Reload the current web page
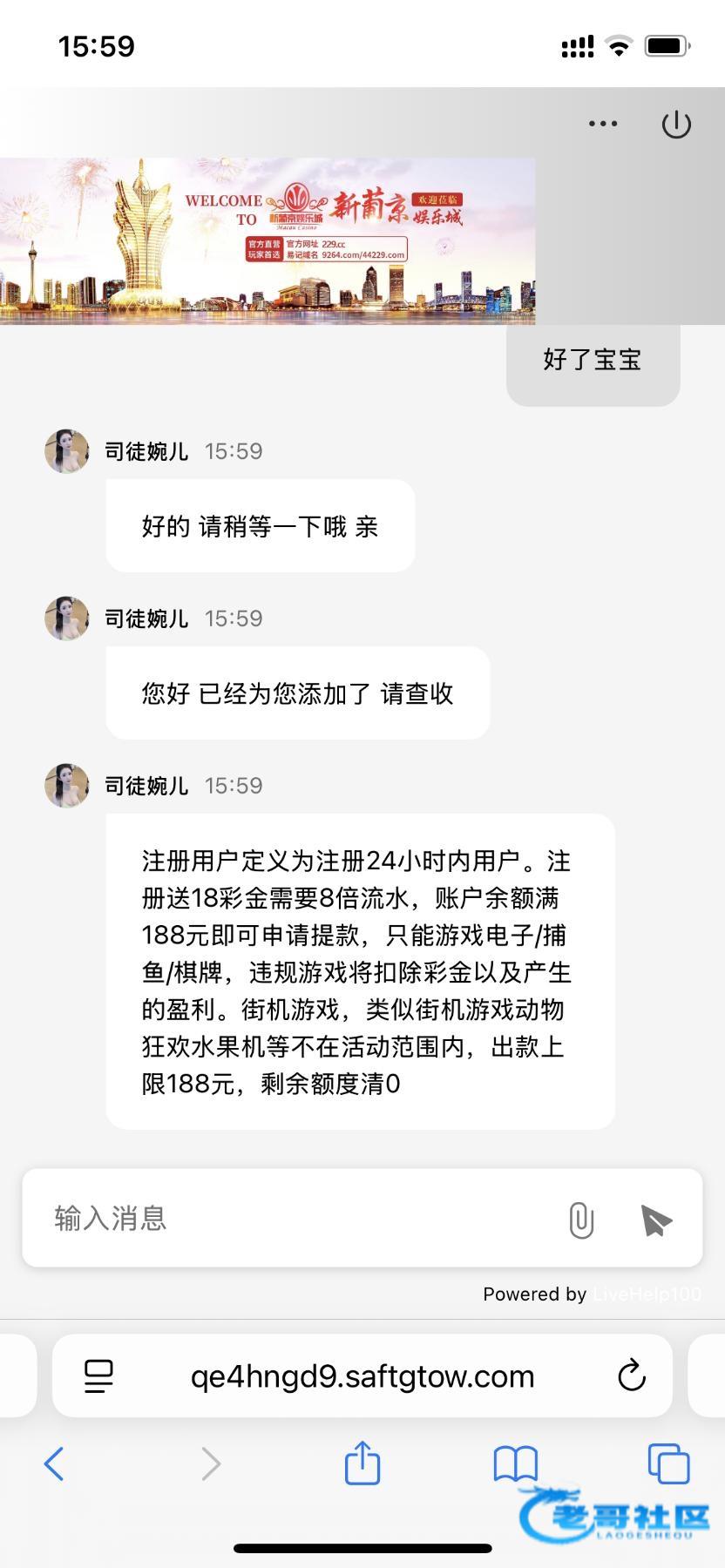Screen dimensions: 725x1568 (x=631, y=1376)
